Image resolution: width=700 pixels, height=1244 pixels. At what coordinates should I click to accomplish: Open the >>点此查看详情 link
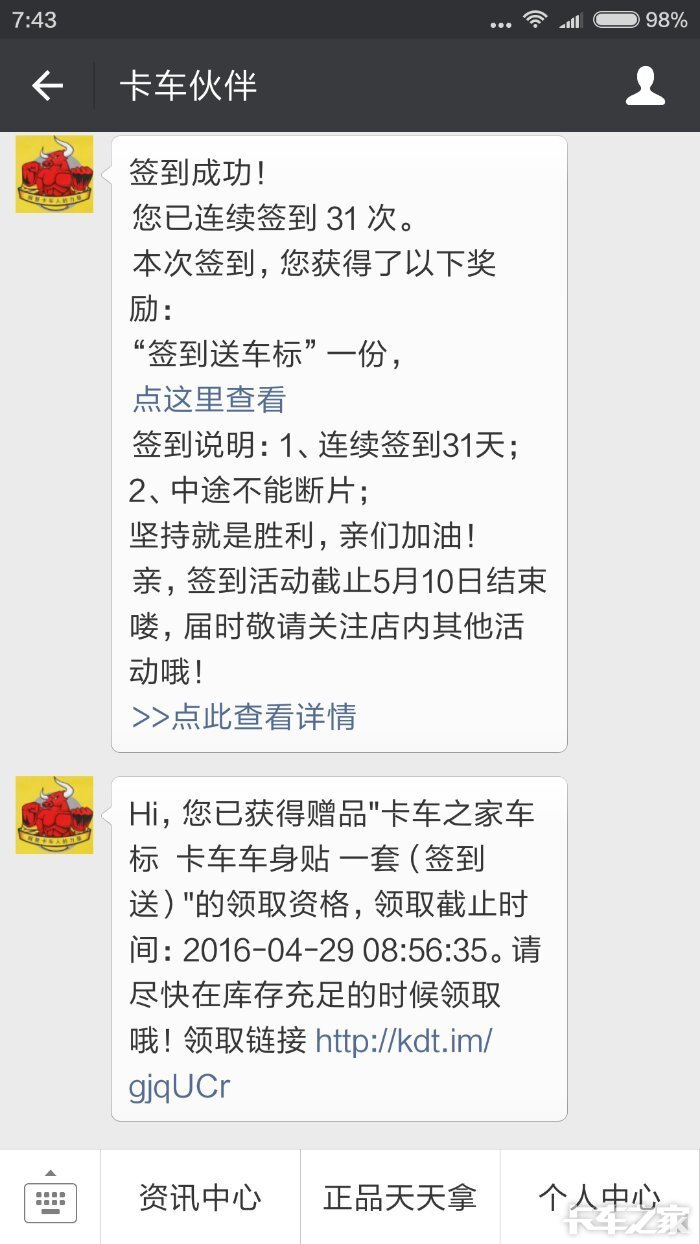click(243, 716)
